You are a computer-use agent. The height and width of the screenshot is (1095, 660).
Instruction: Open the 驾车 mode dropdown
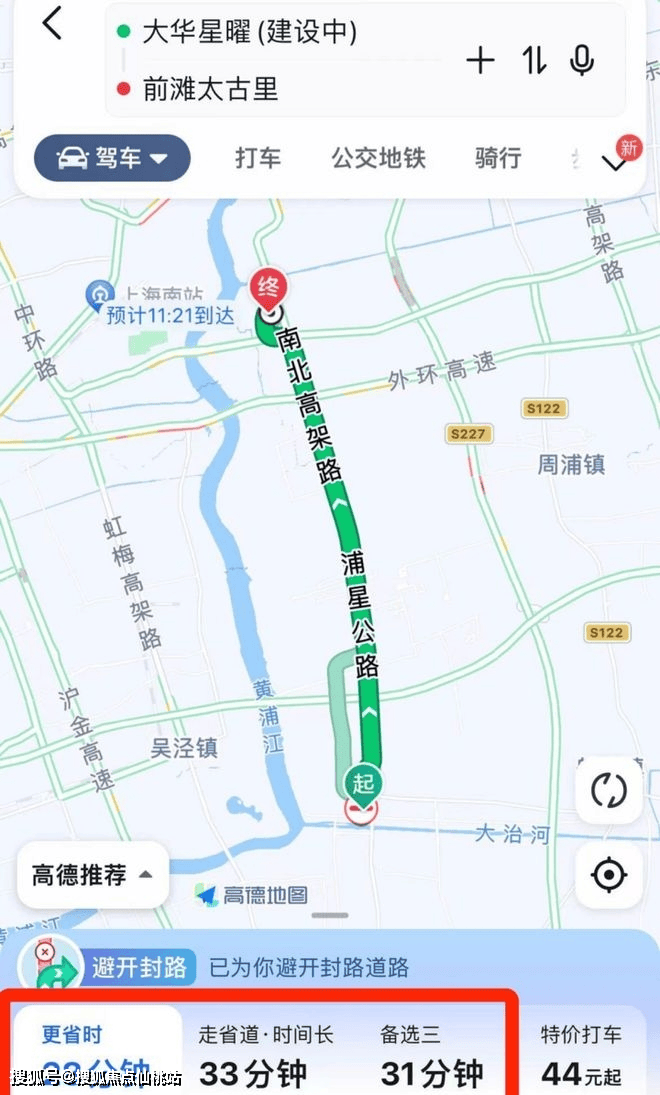112,158
